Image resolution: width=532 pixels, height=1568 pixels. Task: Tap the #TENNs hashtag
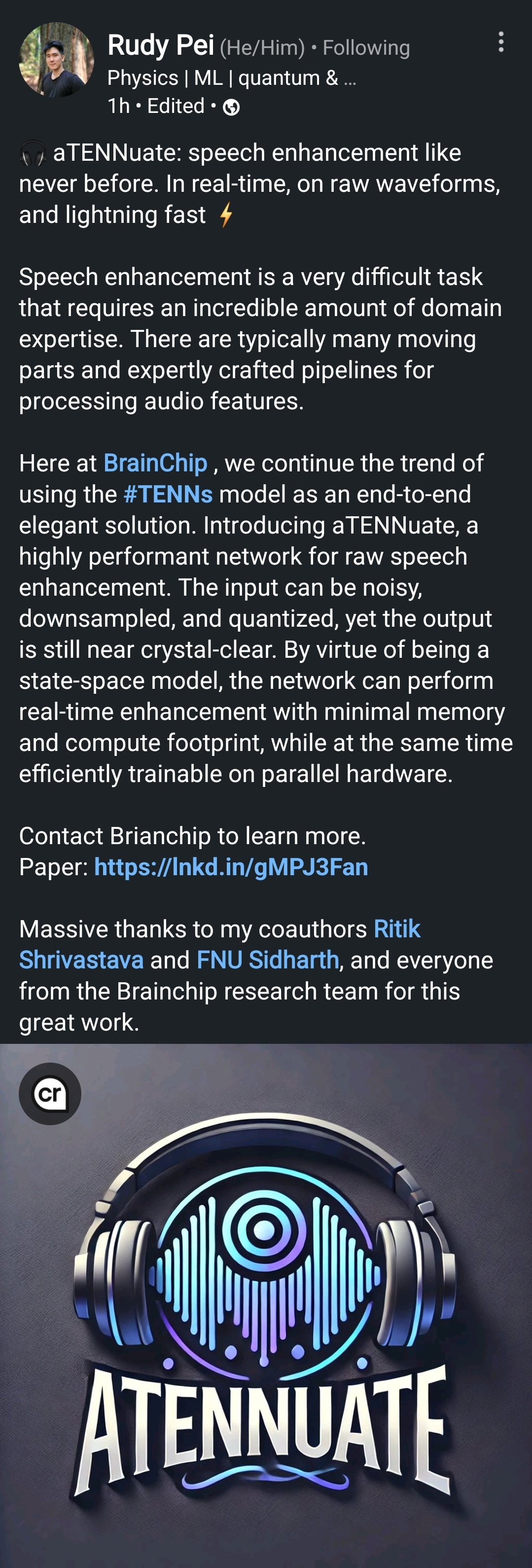(168, 494)
